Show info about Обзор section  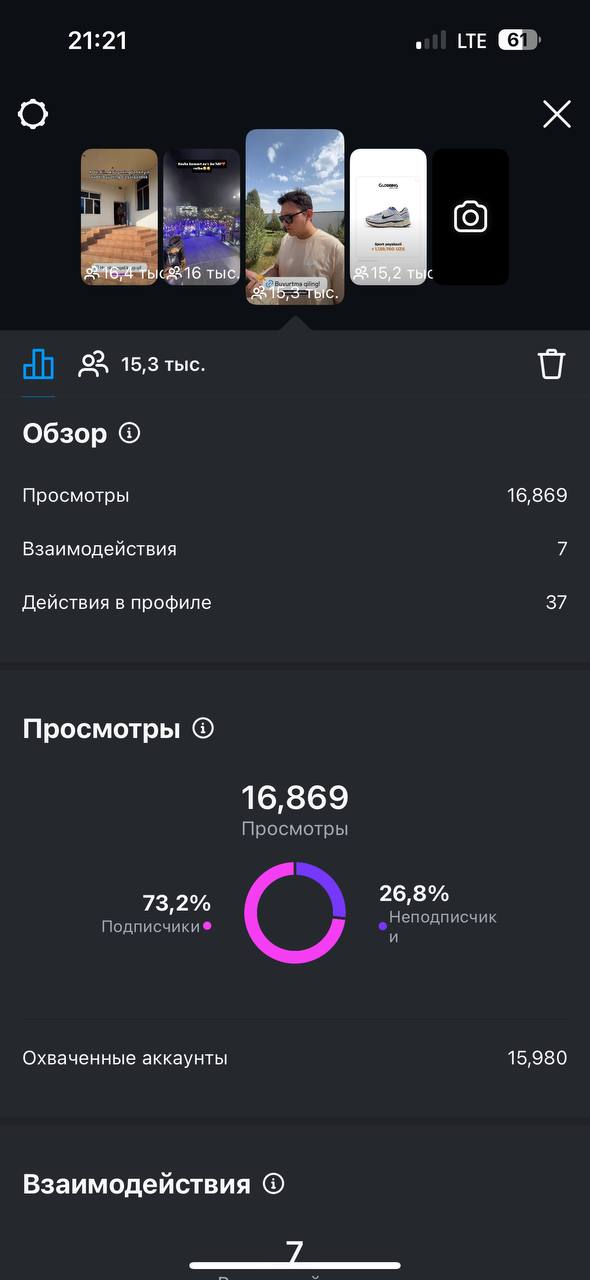pos(130,433)
